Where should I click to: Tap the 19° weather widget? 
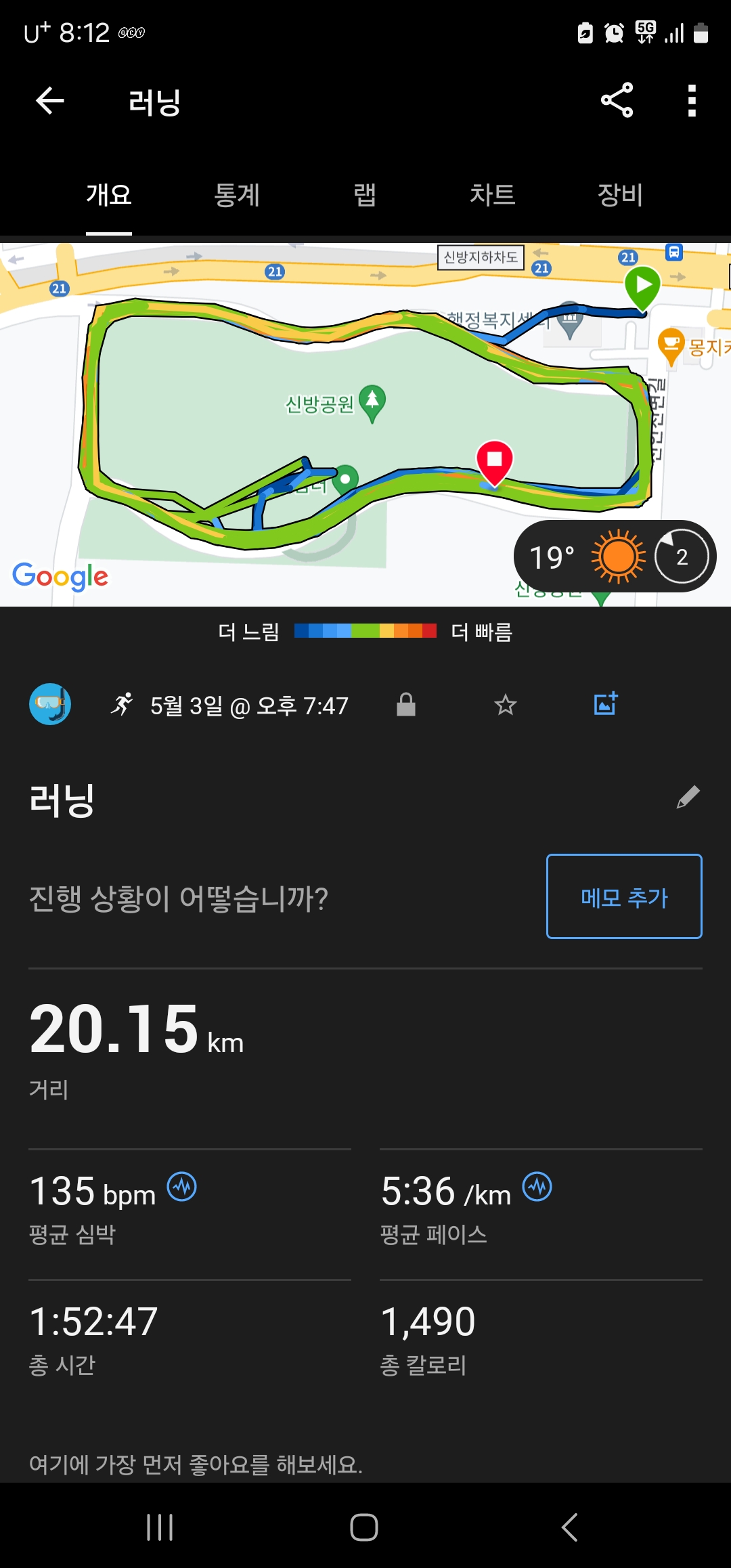613,557
